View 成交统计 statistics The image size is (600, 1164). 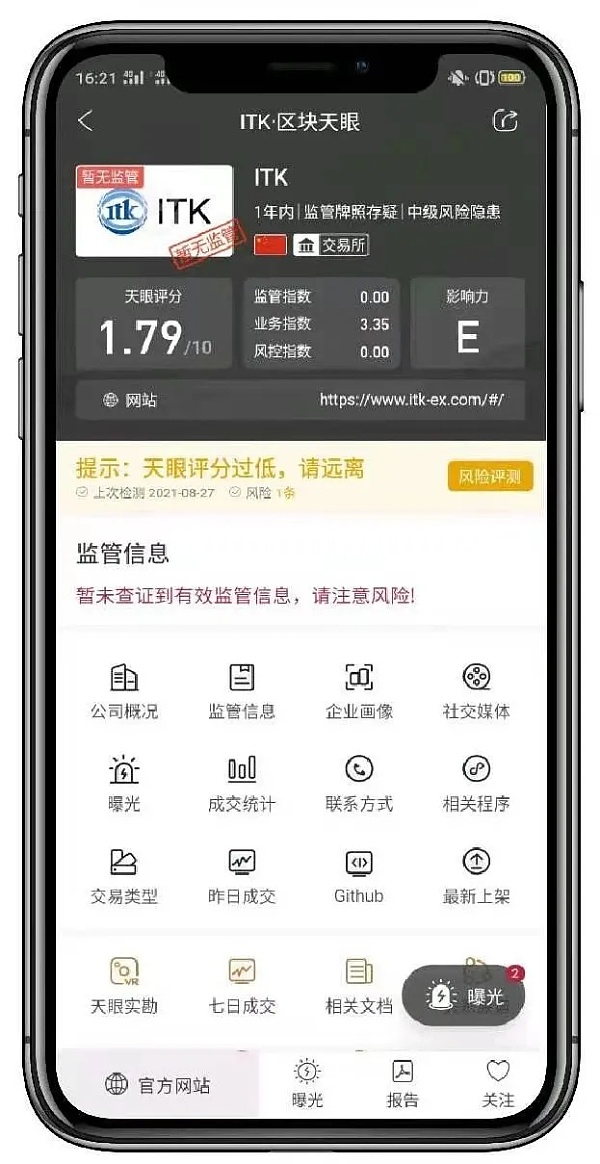241,783
